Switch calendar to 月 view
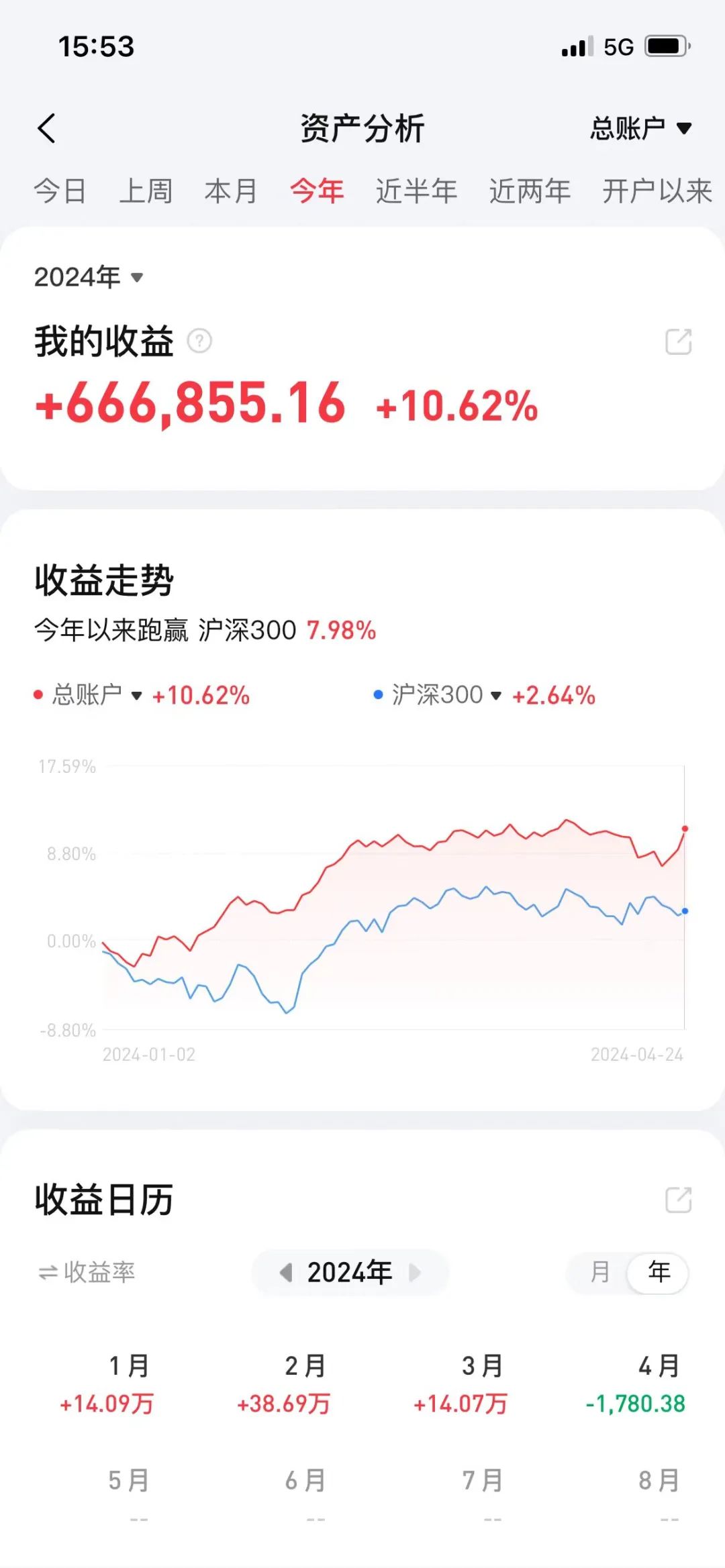 [x=599, y=1272]
